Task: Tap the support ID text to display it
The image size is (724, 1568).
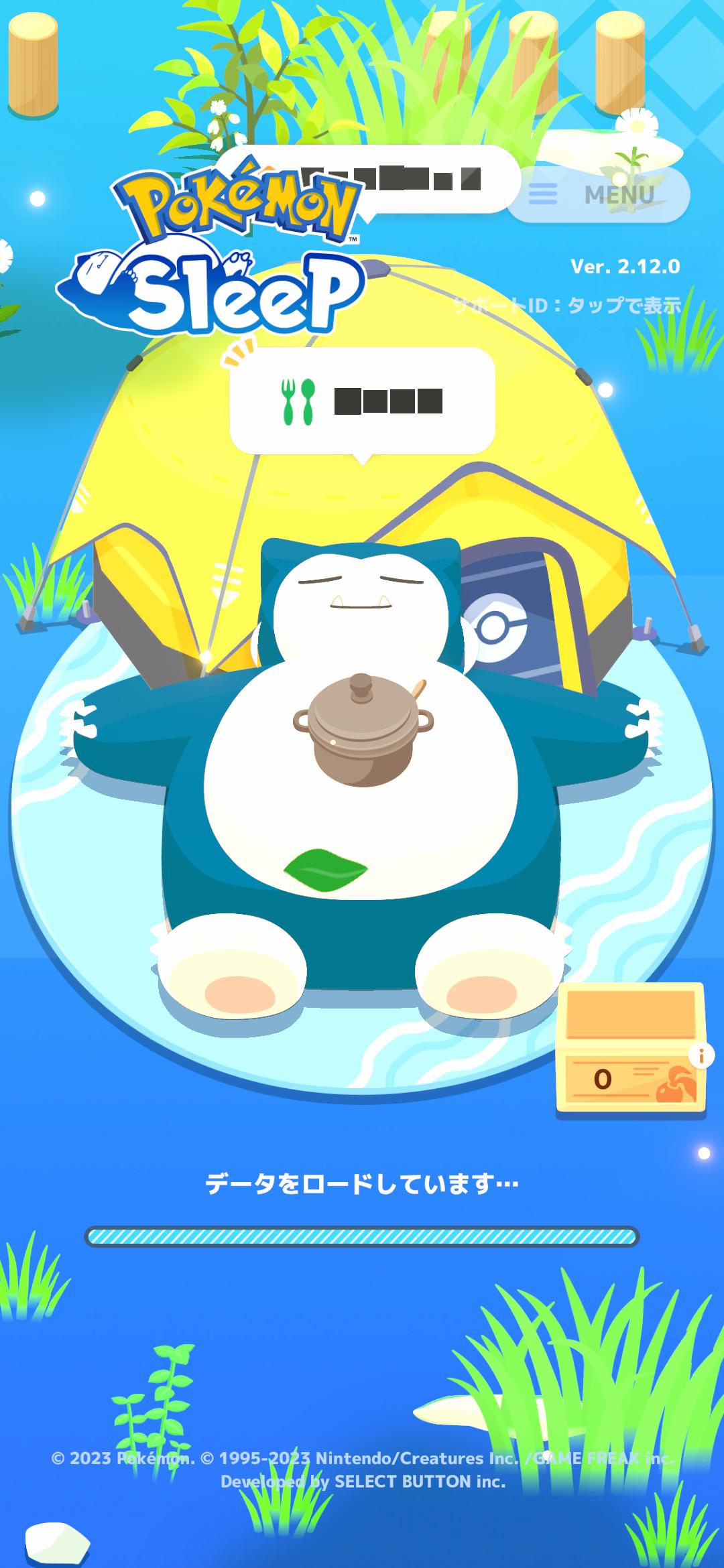Action: pyautogui.click(x=567, y=306)
